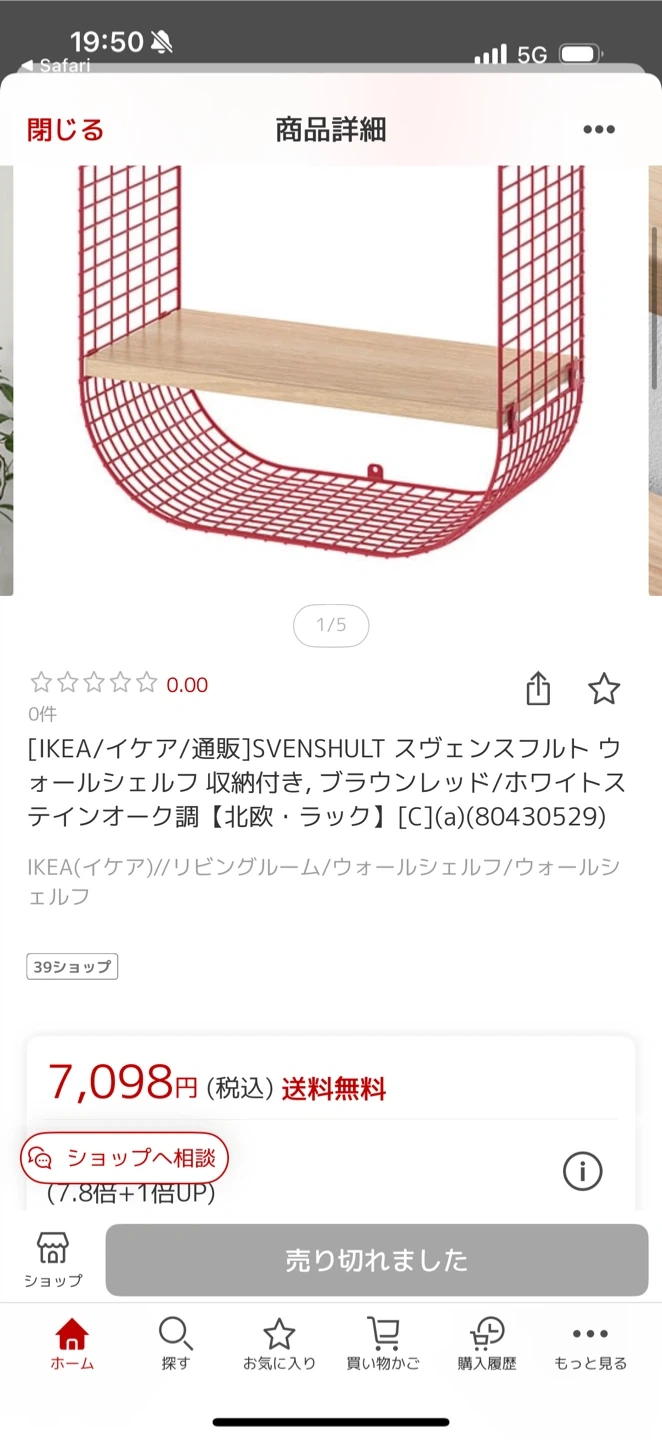Open the 39ショップ badge
Image resolution: width=662 pixels, height=1440 pixels.
click(72, 967)
